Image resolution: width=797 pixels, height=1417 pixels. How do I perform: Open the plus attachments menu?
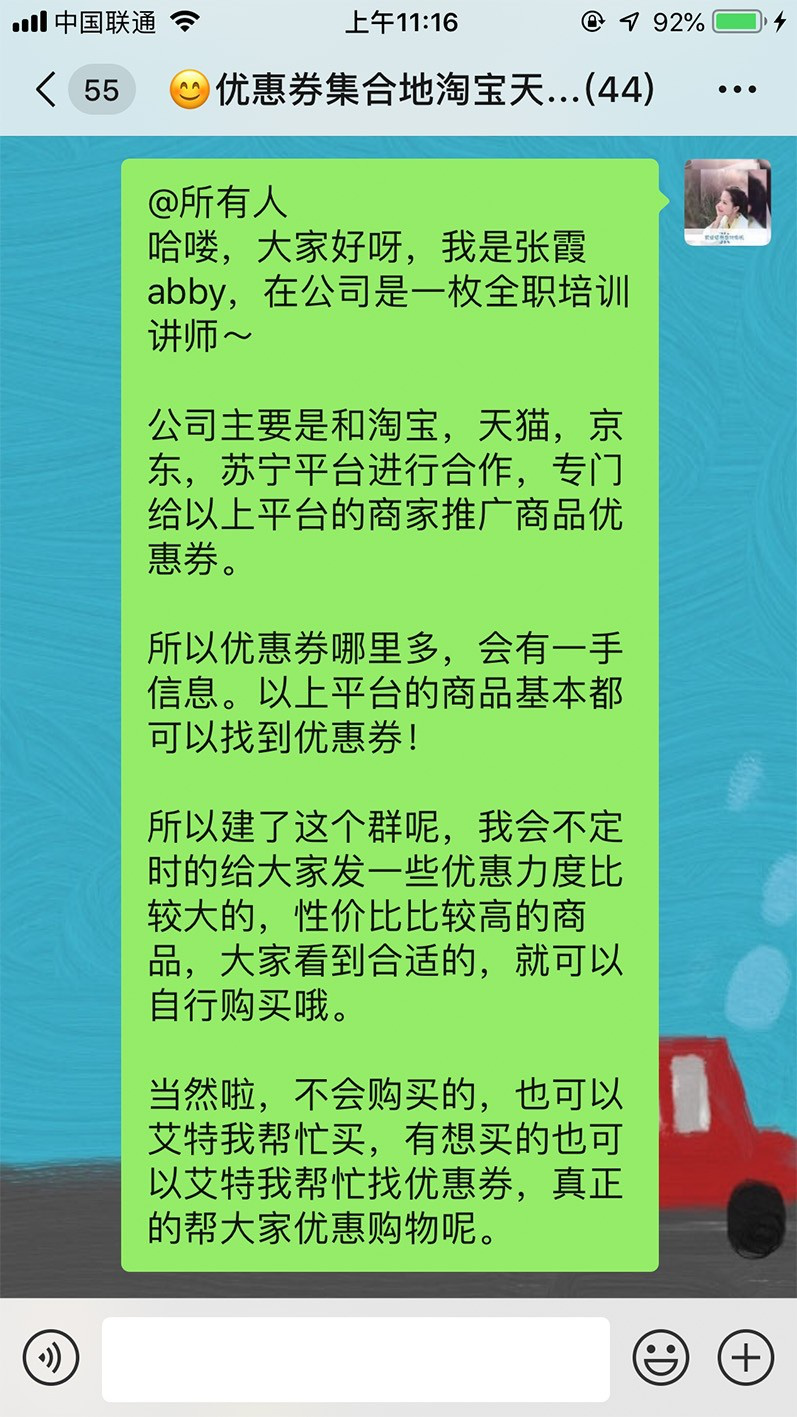tap(746, 1358)
